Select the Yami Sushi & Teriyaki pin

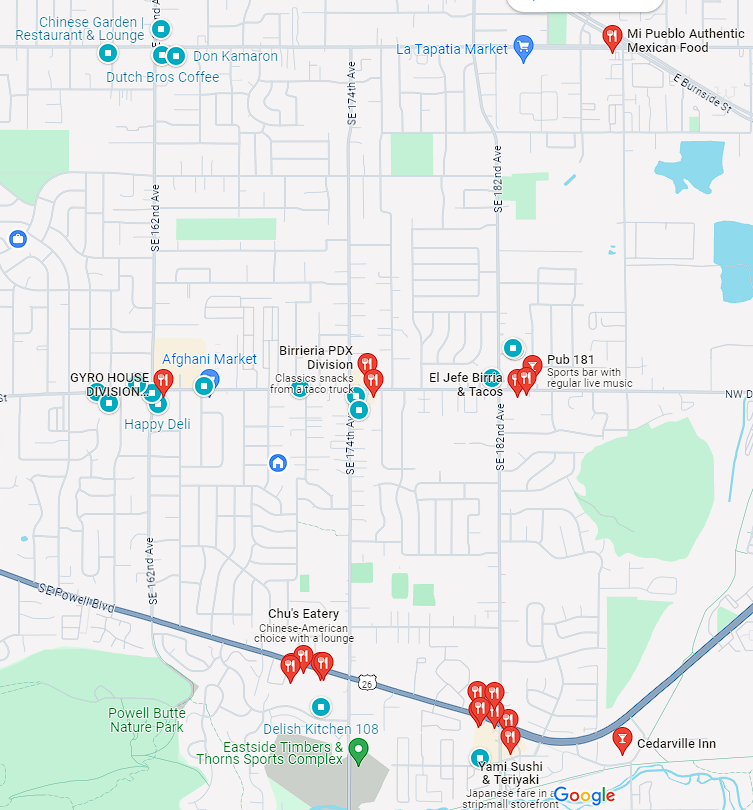coord(510,740)
